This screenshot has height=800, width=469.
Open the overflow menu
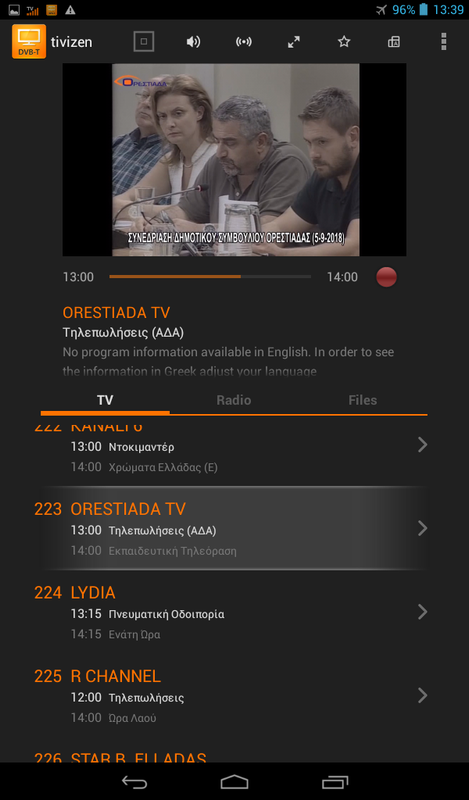pos(444,42)
